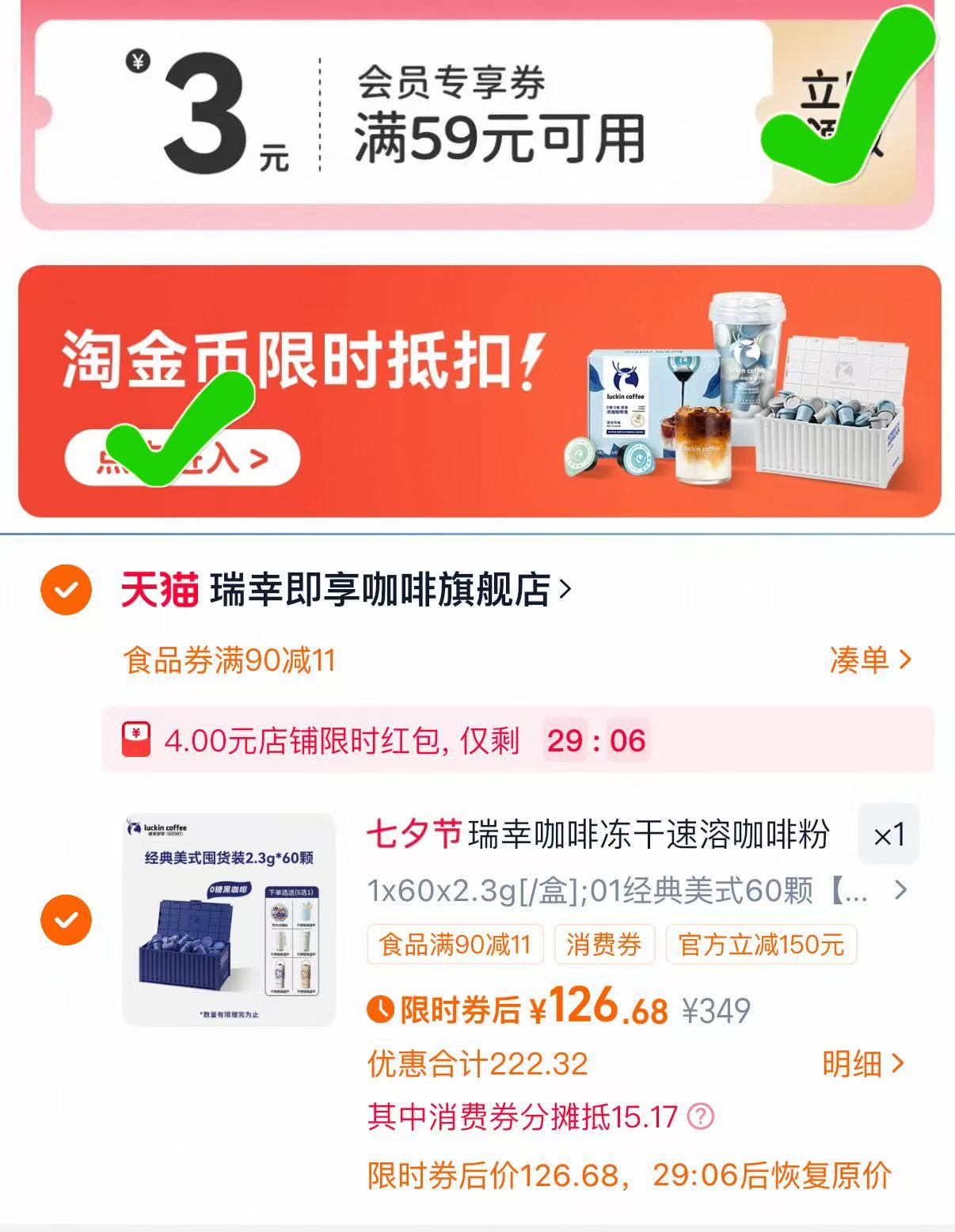Viewport: 955px width, 1232px height.
Task: Click the 消费券 coupon tag
Action: 605,944
